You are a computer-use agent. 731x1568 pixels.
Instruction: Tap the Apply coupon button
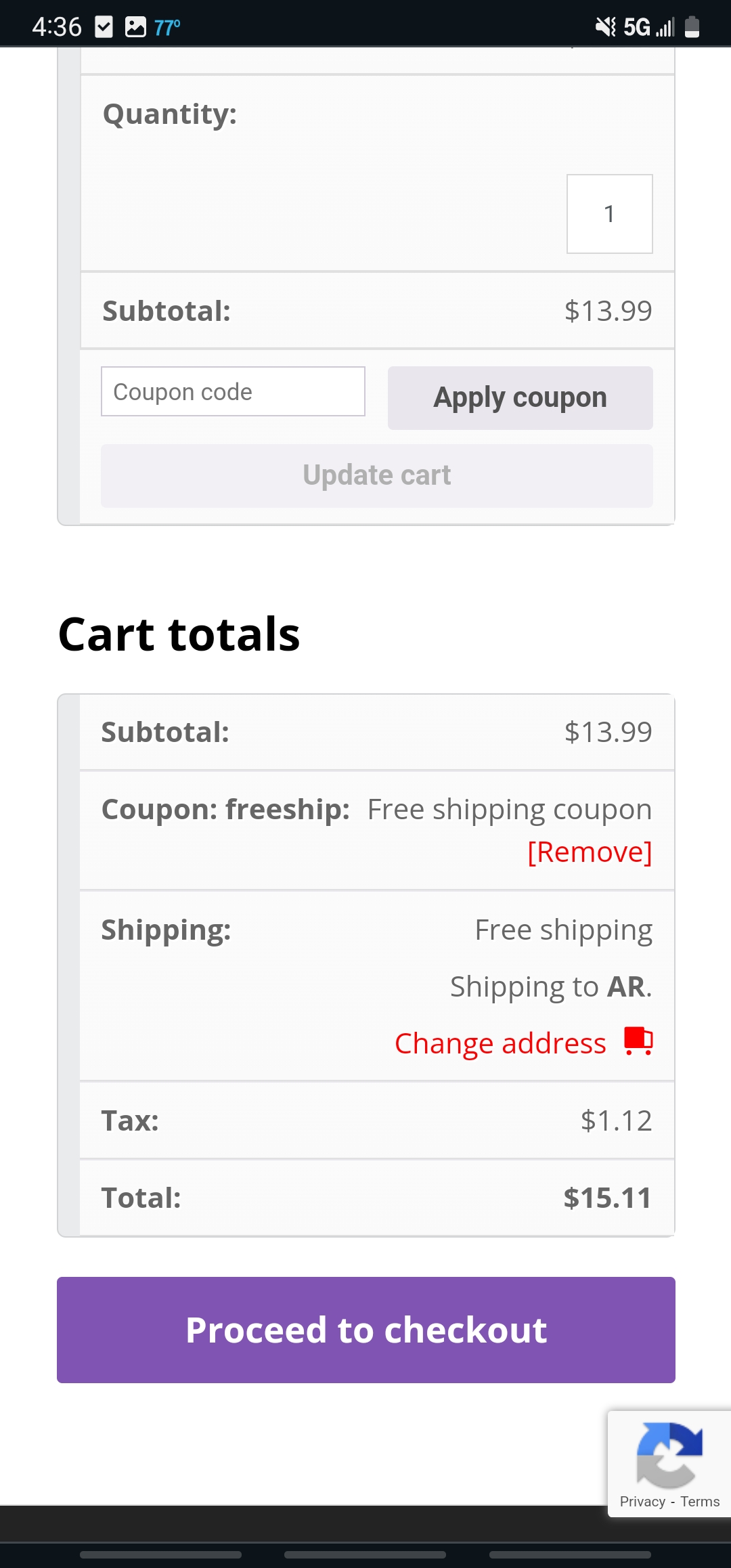[x=520, y=398]
